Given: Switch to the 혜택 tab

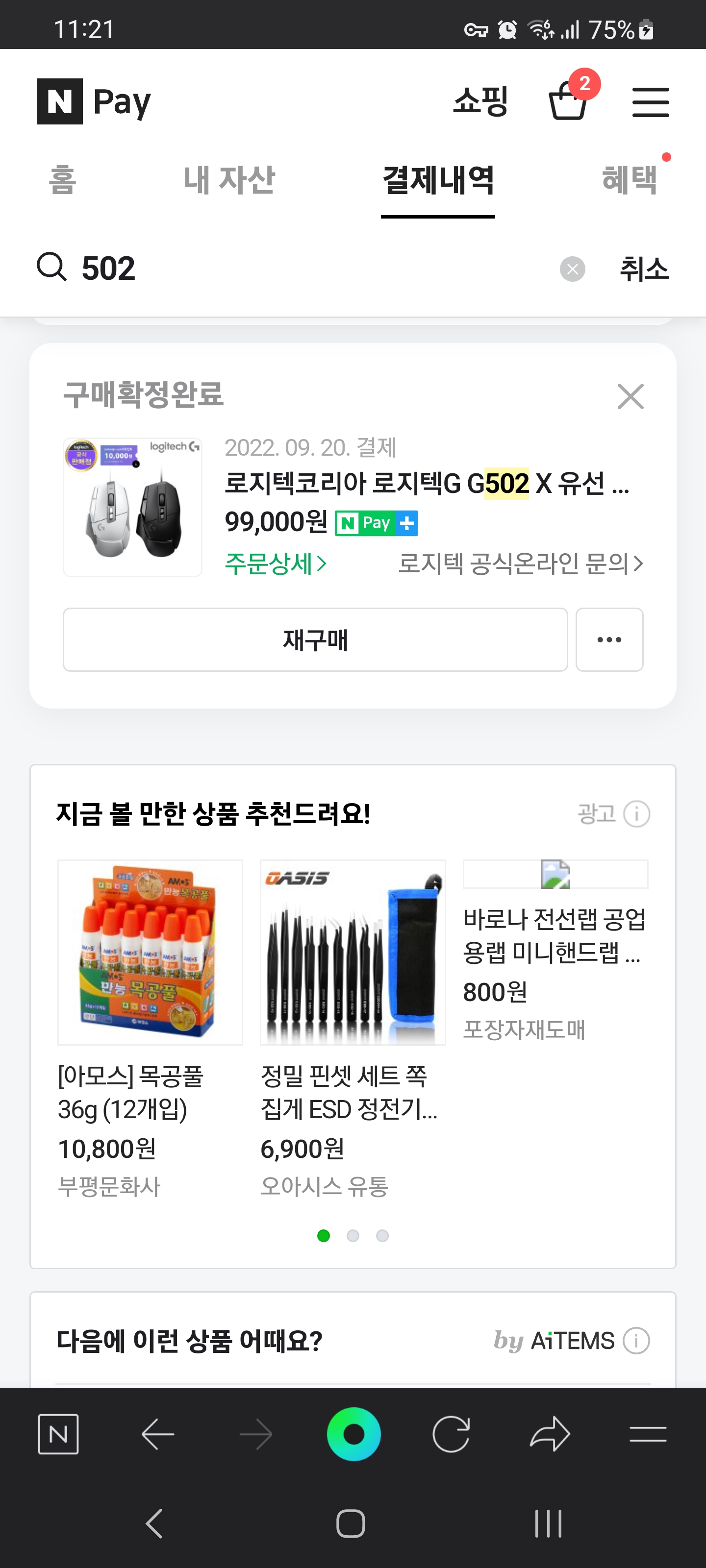Looking at the screenshot, I should 629,180.
